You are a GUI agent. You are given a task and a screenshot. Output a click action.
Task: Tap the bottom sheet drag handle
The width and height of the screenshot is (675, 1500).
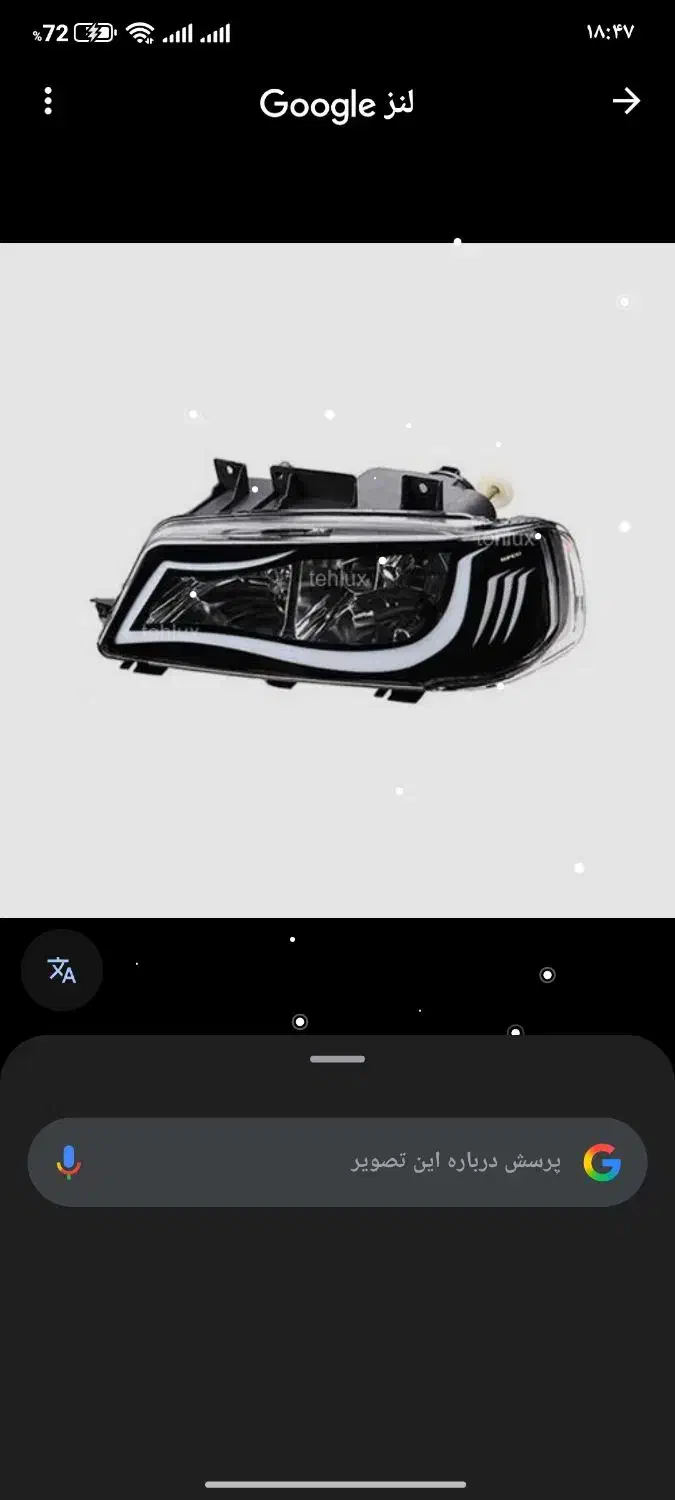(337, 1059)
